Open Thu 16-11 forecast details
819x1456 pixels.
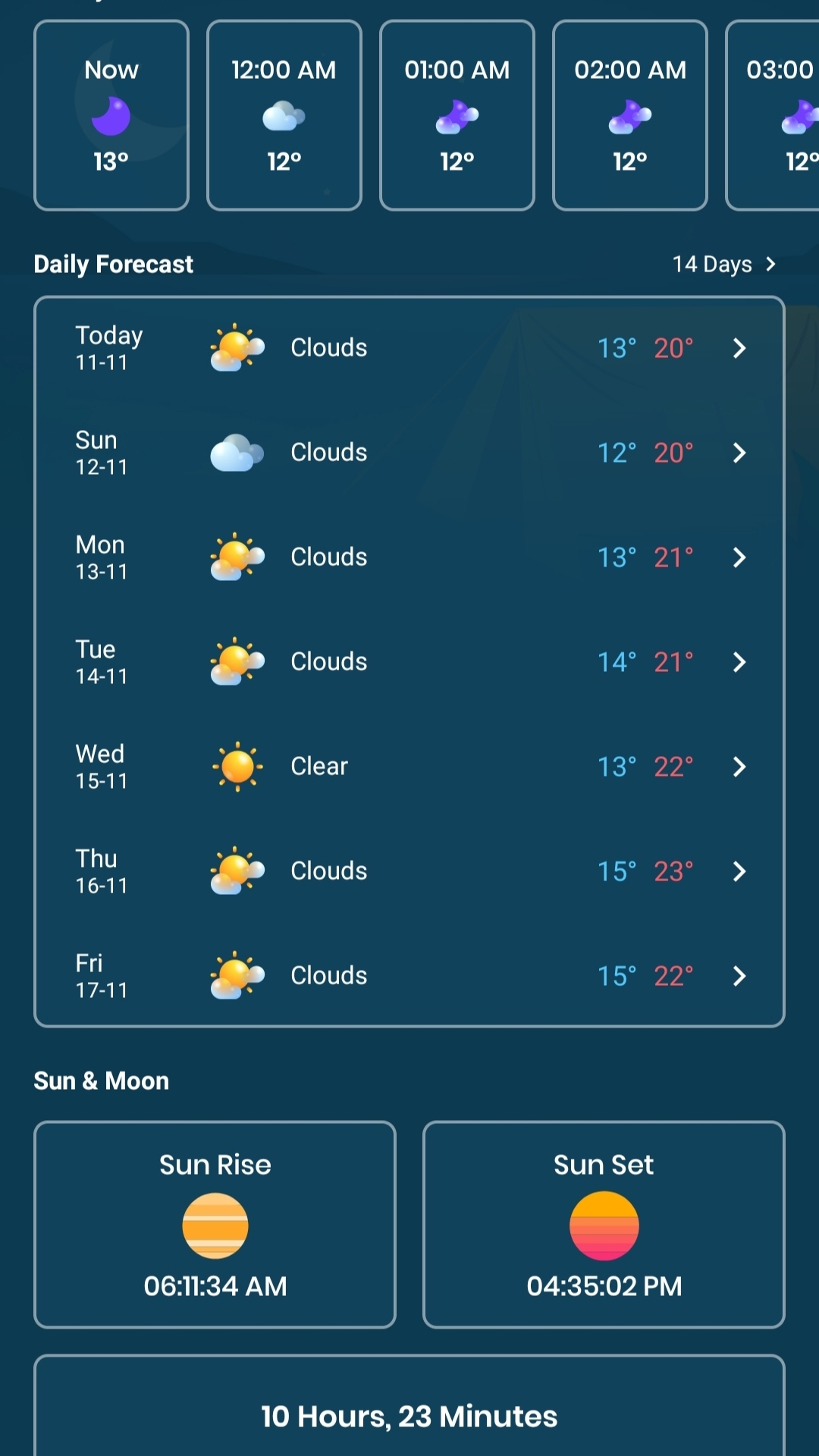pos(409,871)
